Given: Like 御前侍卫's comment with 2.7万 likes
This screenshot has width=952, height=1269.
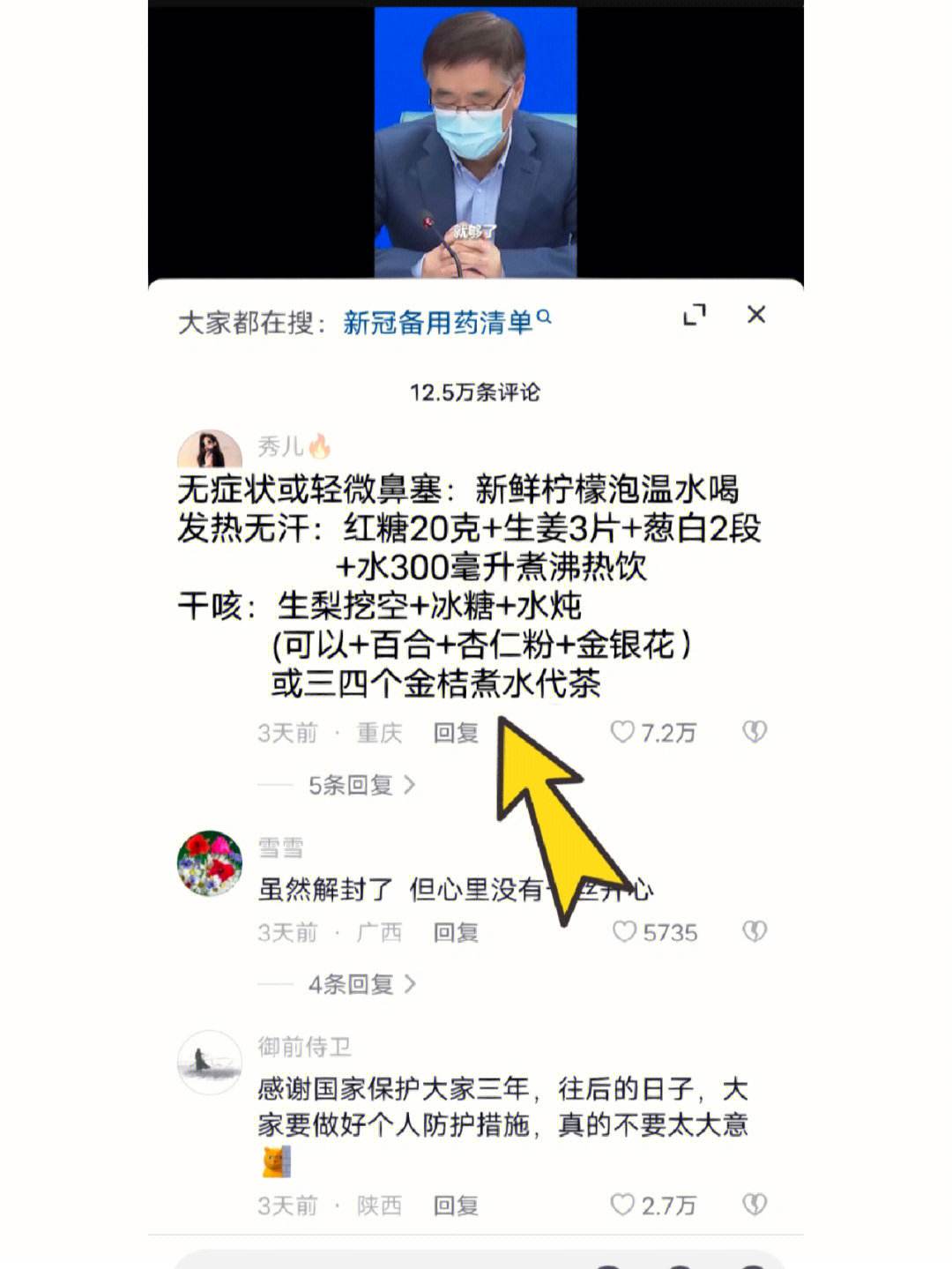Looking at the screenshot, I should (623, 1205).
